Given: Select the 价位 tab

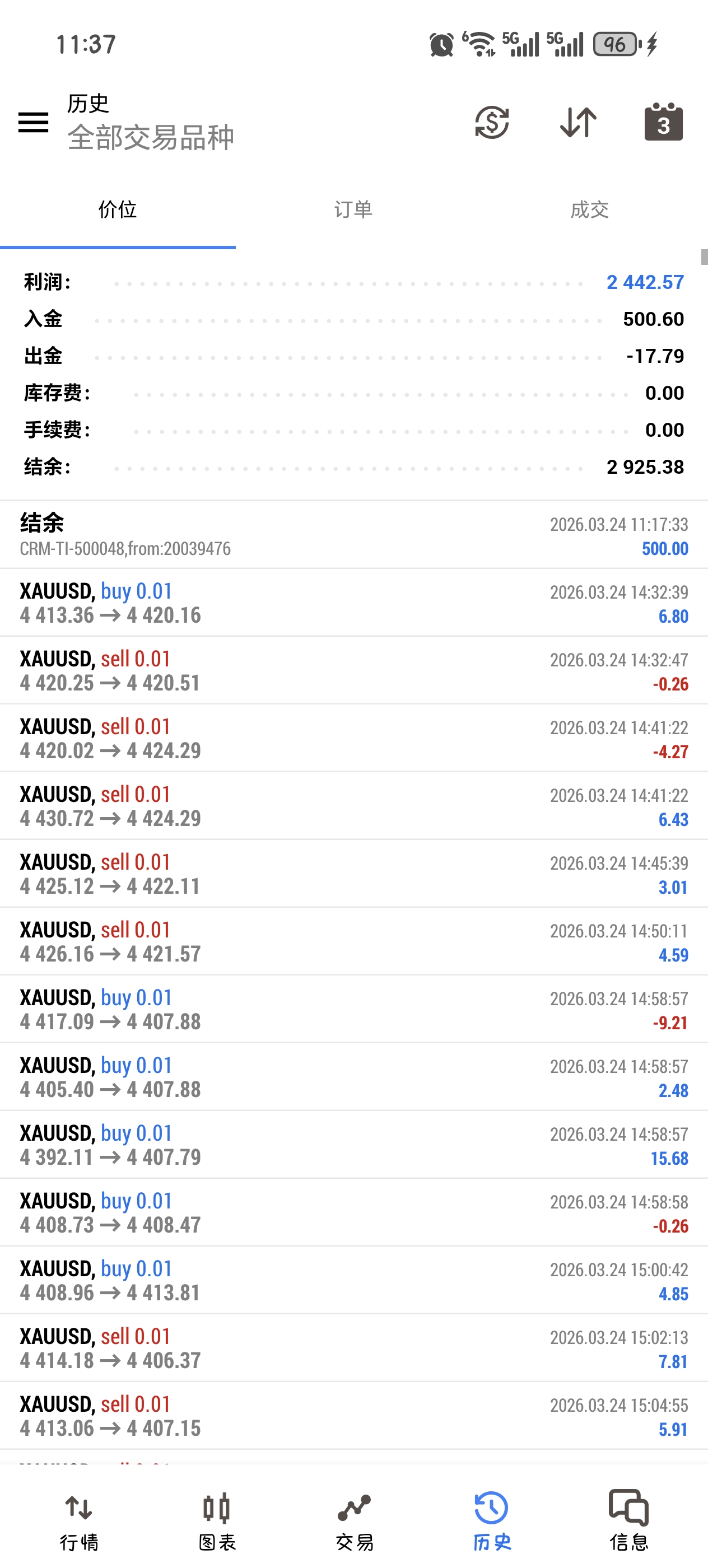Looking at the screenshot, I should [118, 210].
